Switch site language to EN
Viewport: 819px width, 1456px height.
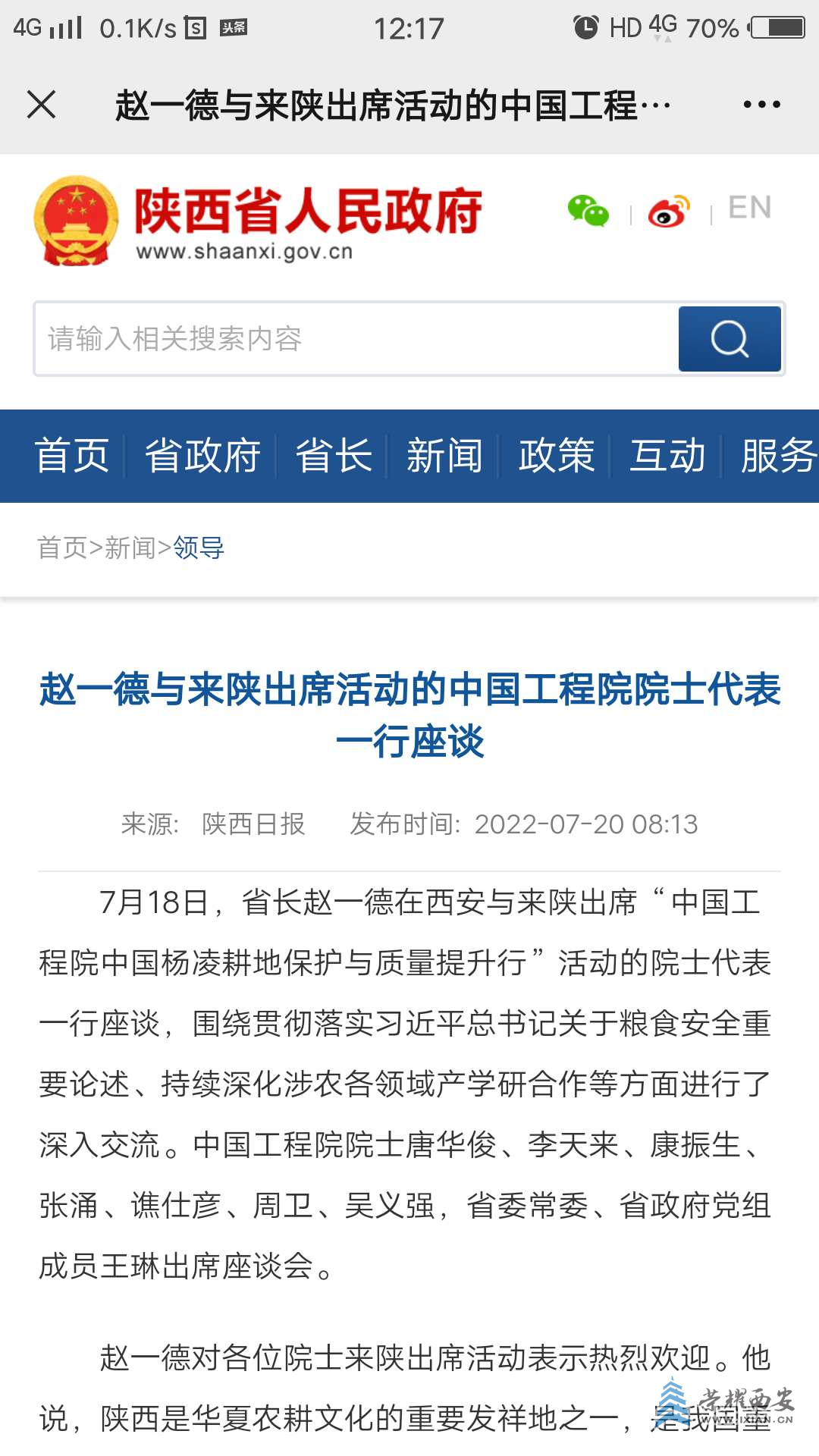[749, 208]
